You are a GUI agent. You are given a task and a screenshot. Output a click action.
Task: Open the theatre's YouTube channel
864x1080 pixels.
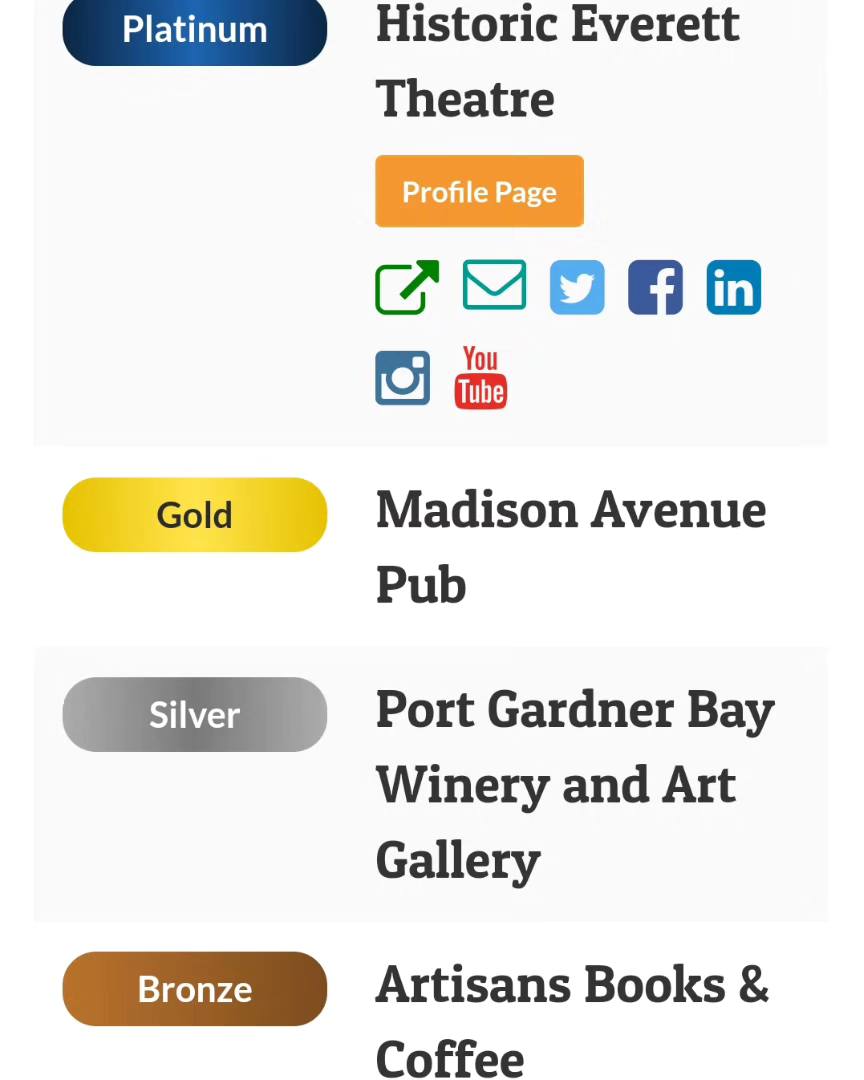pyautogui.click(x=481, y=378)
